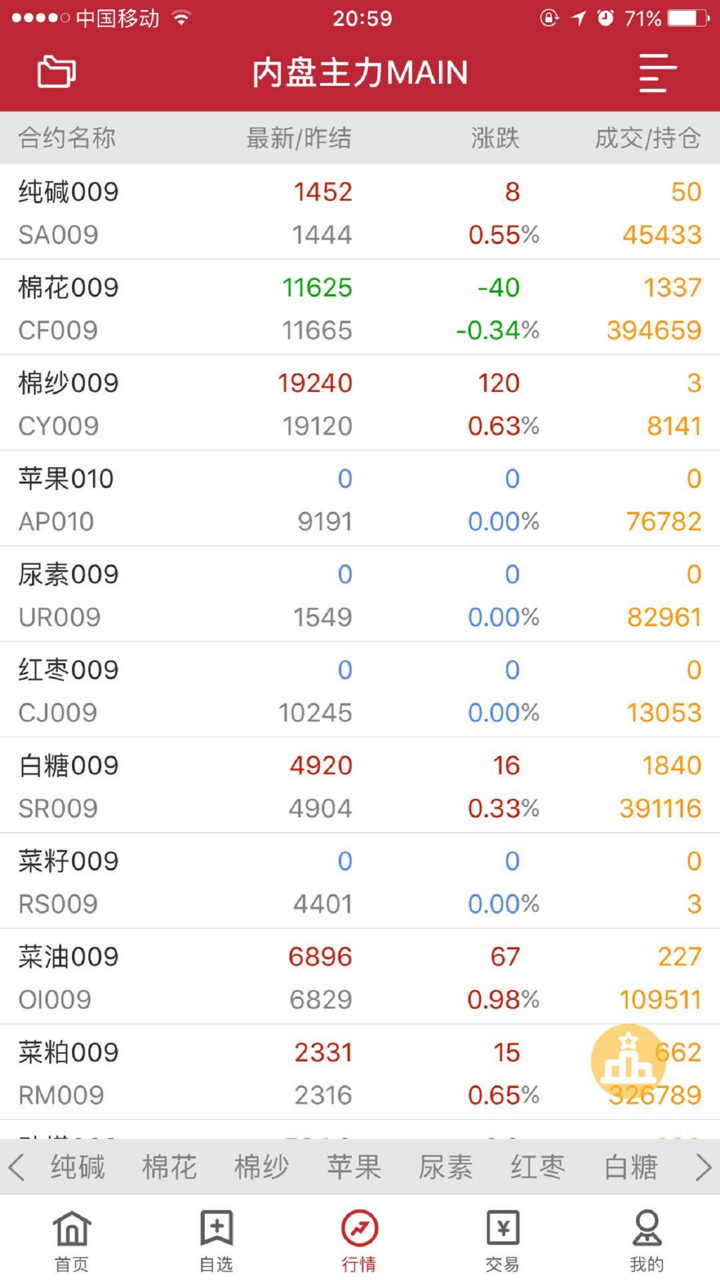Open the 交易 tab
720x1280 pixels.
tap(503, 1240)
